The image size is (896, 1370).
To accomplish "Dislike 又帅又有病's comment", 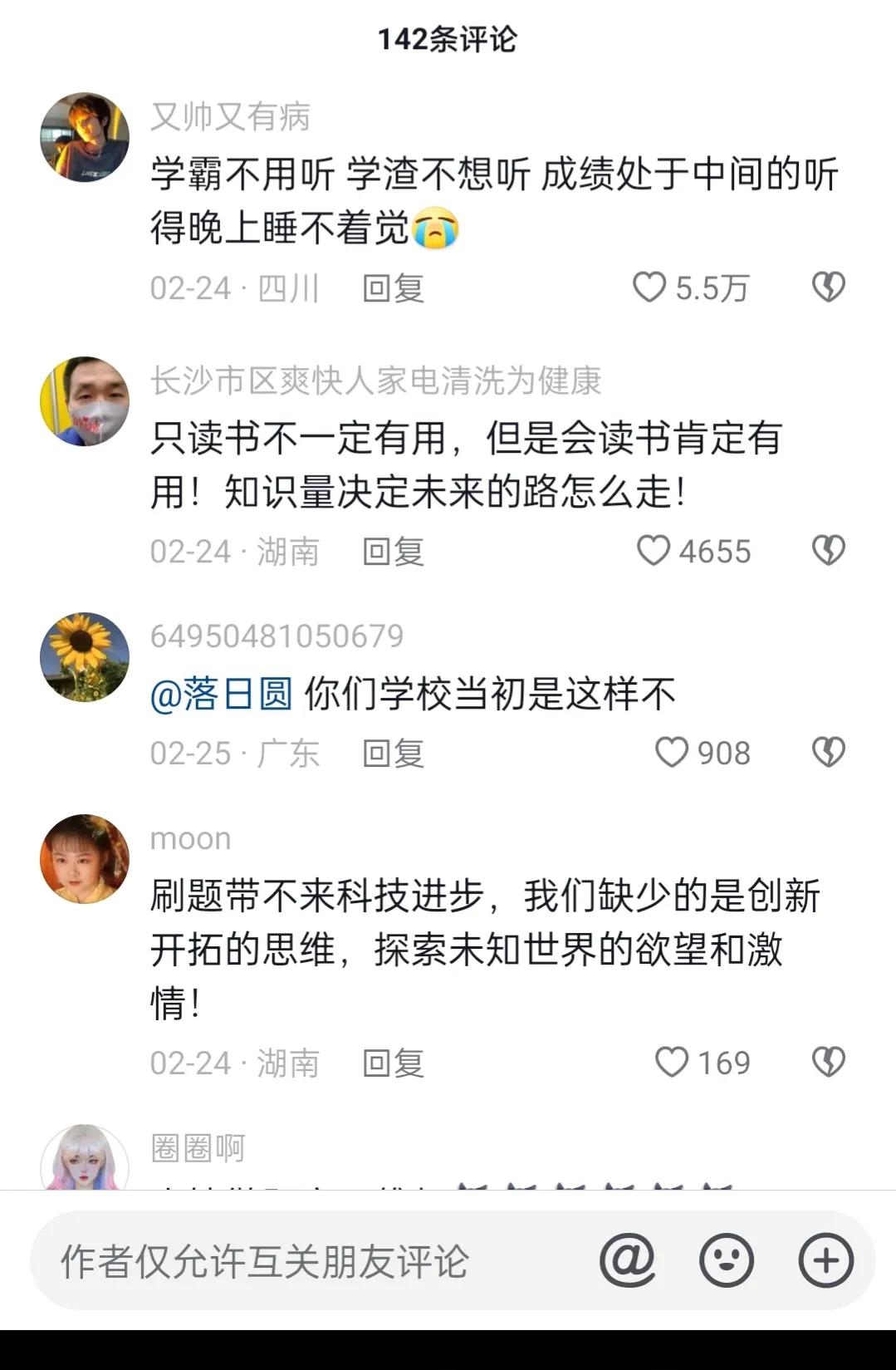I will click(828, 287).
